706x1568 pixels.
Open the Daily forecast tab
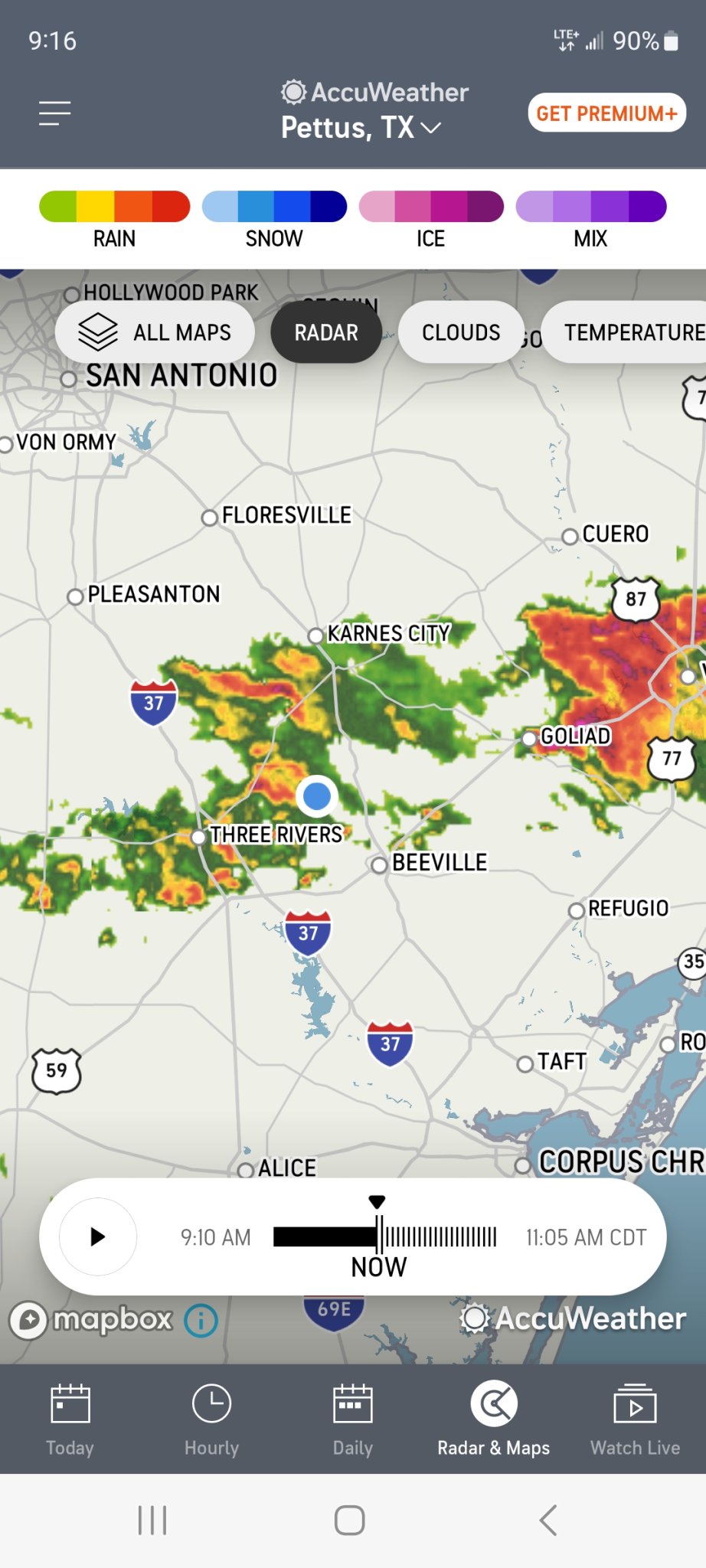pos(352,1419)
